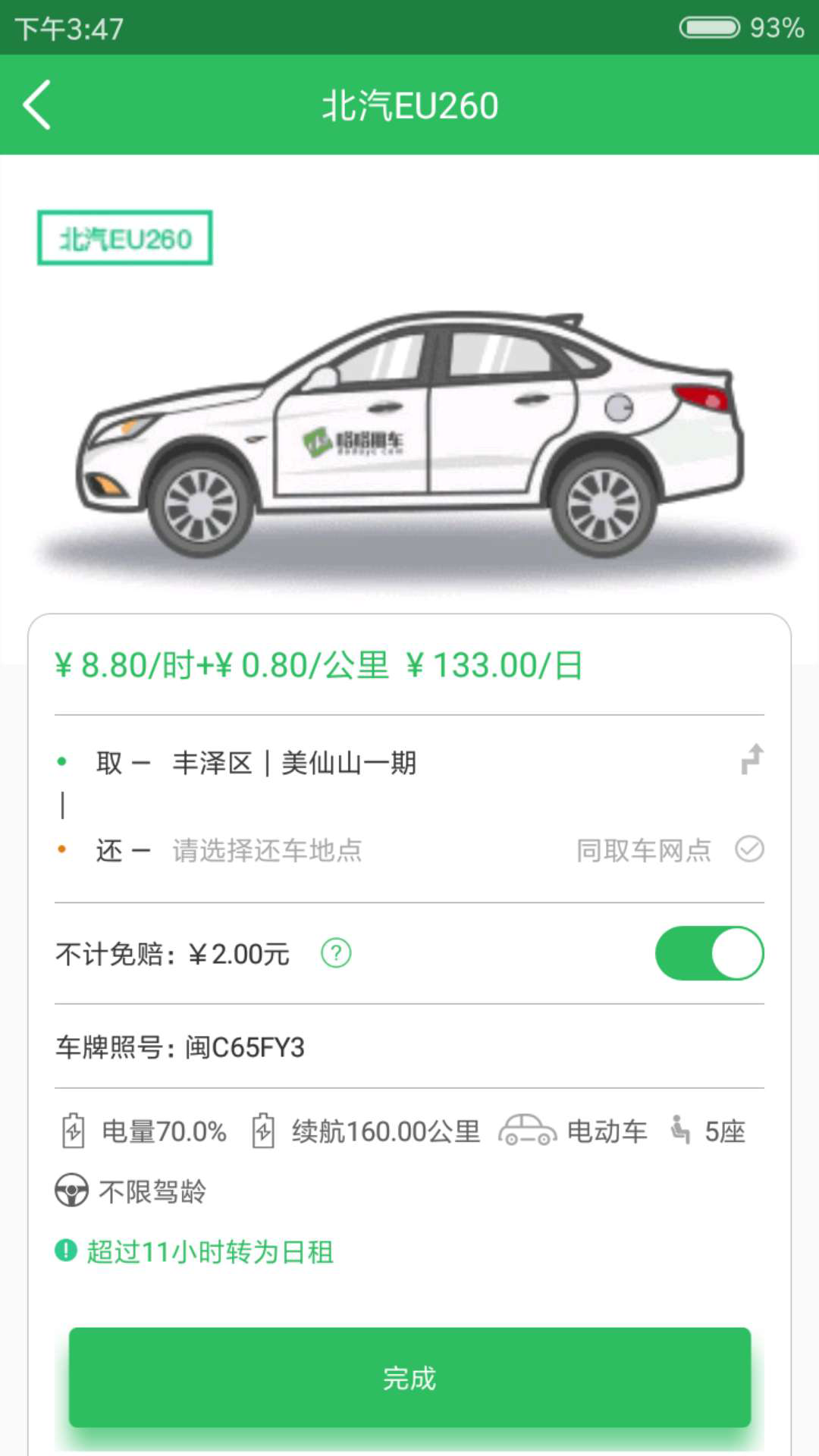Toggle the 不计免赔 insurance switch

[709, 953]
